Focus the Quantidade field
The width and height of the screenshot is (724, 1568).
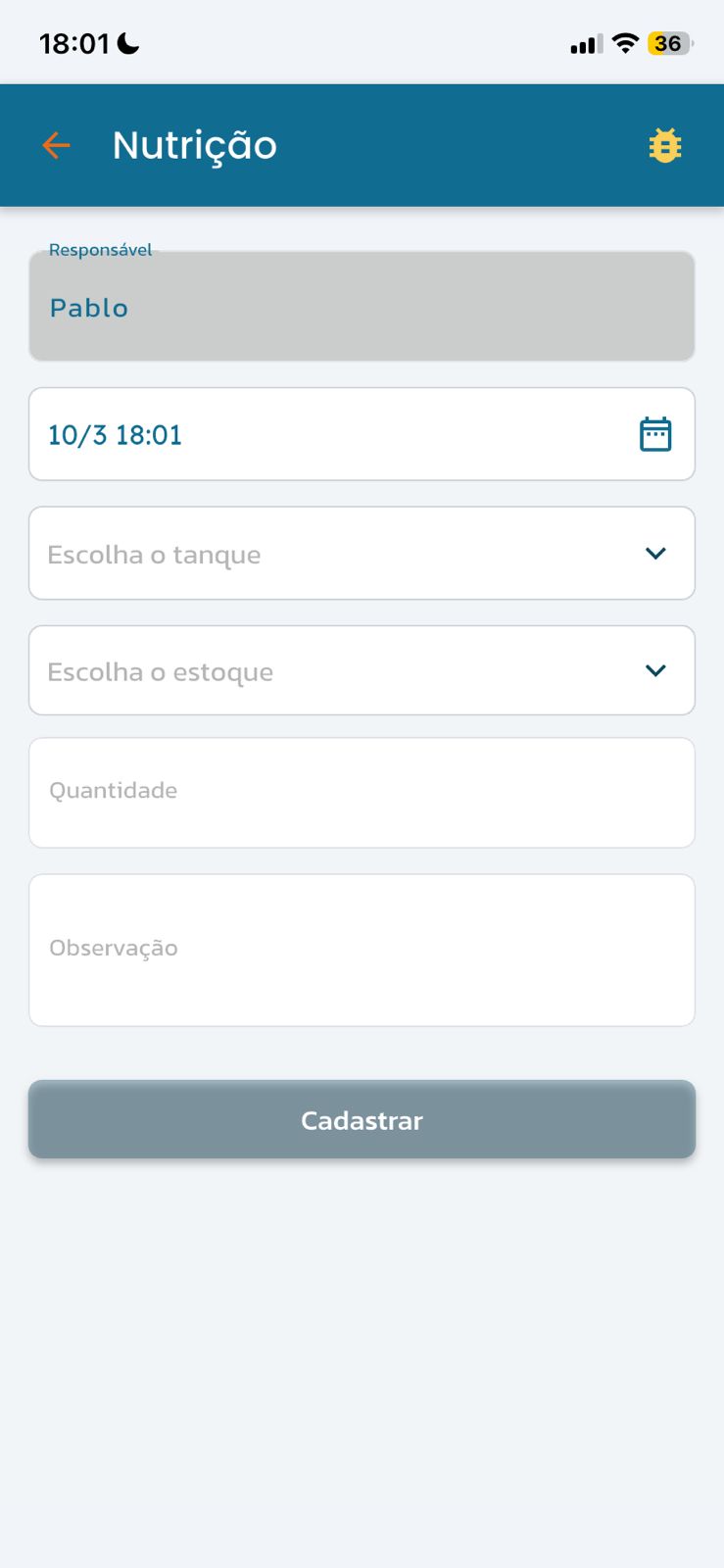(x=362, y=792)
